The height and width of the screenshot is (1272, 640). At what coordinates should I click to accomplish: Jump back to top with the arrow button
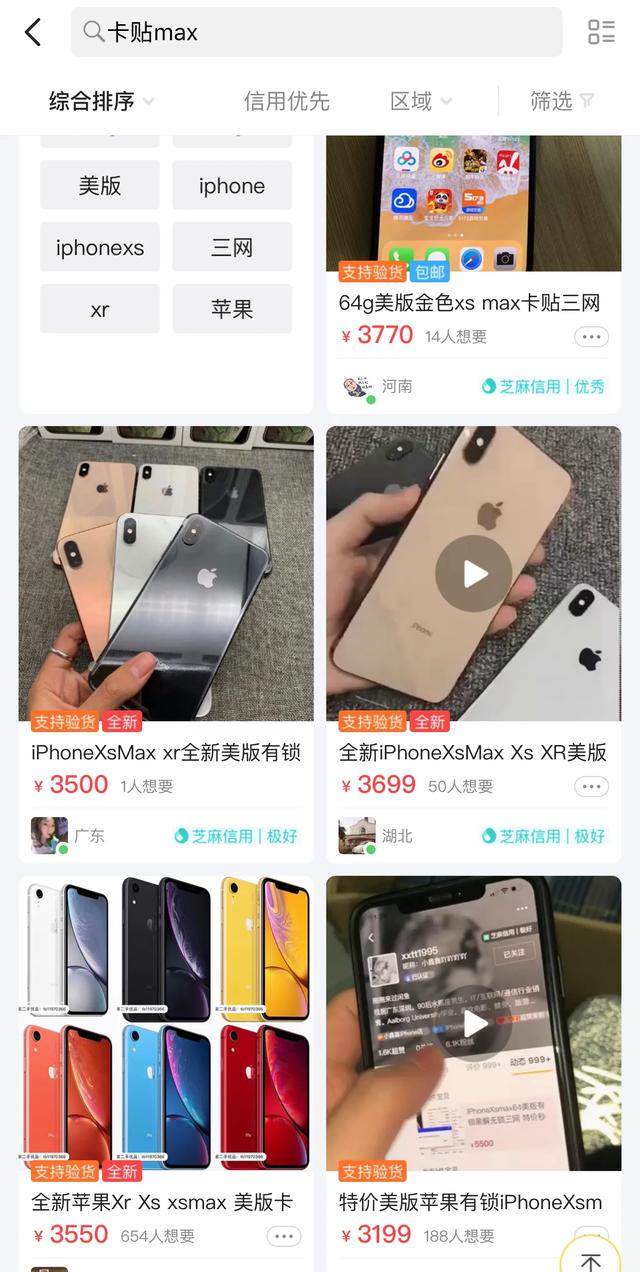coord(592,1254)
